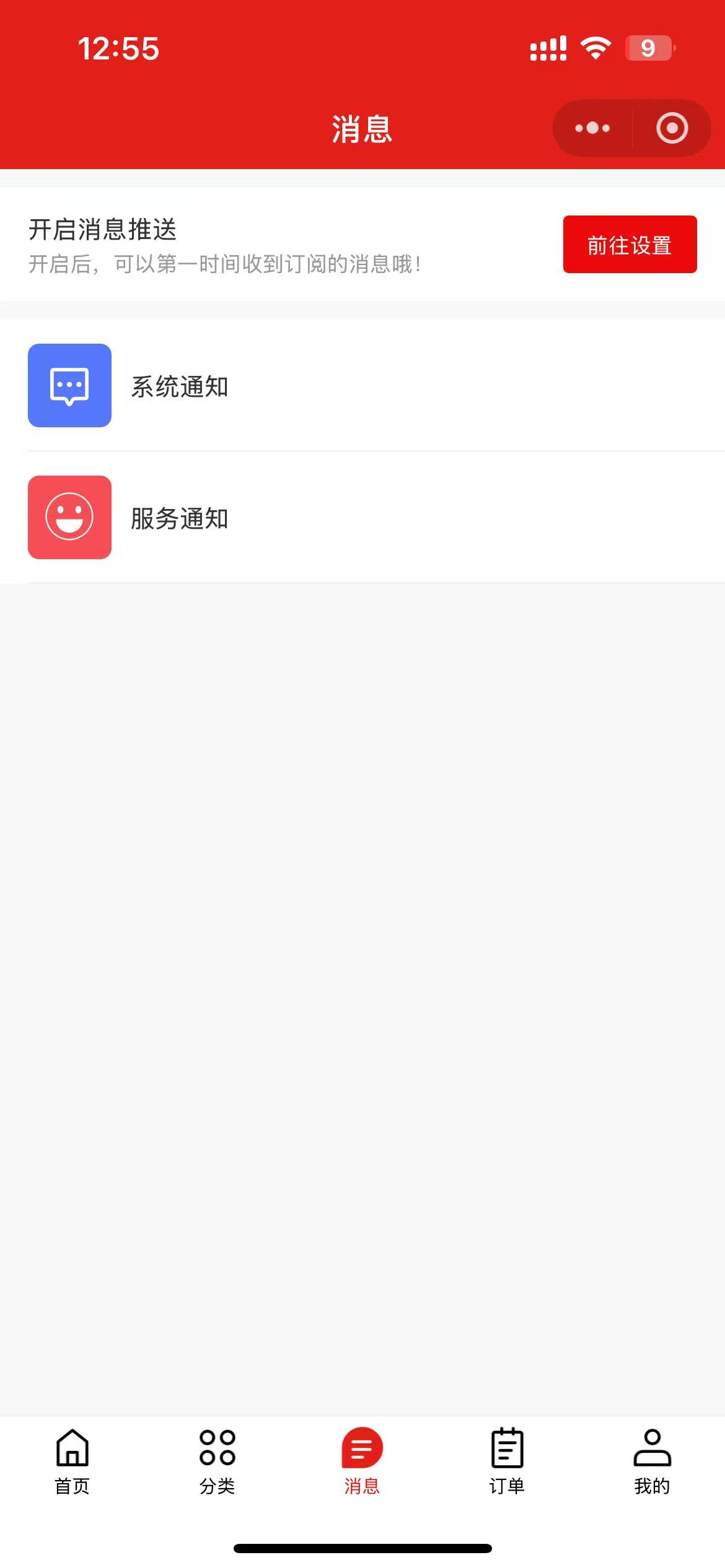
Task: Switch to the 分类 tab
Action: coord(217,1461)
